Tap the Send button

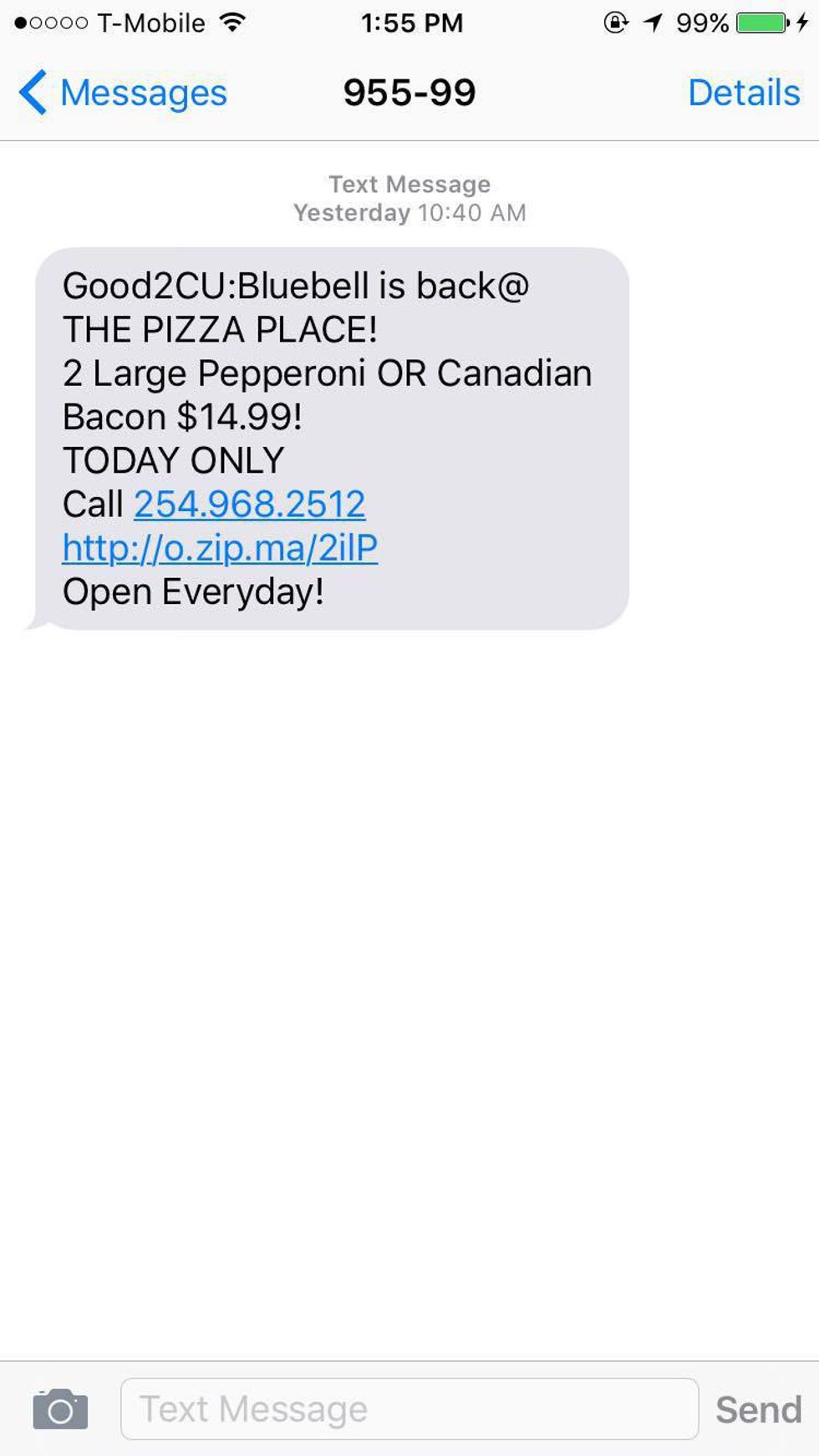click(x=758, y=1410)
